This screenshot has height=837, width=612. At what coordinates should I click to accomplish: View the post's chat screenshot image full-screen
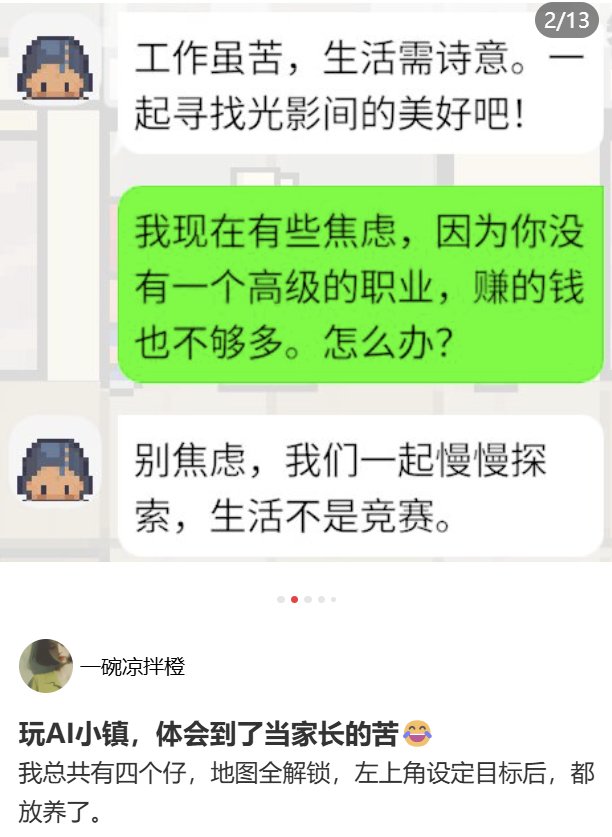click(x=306, y=290)
